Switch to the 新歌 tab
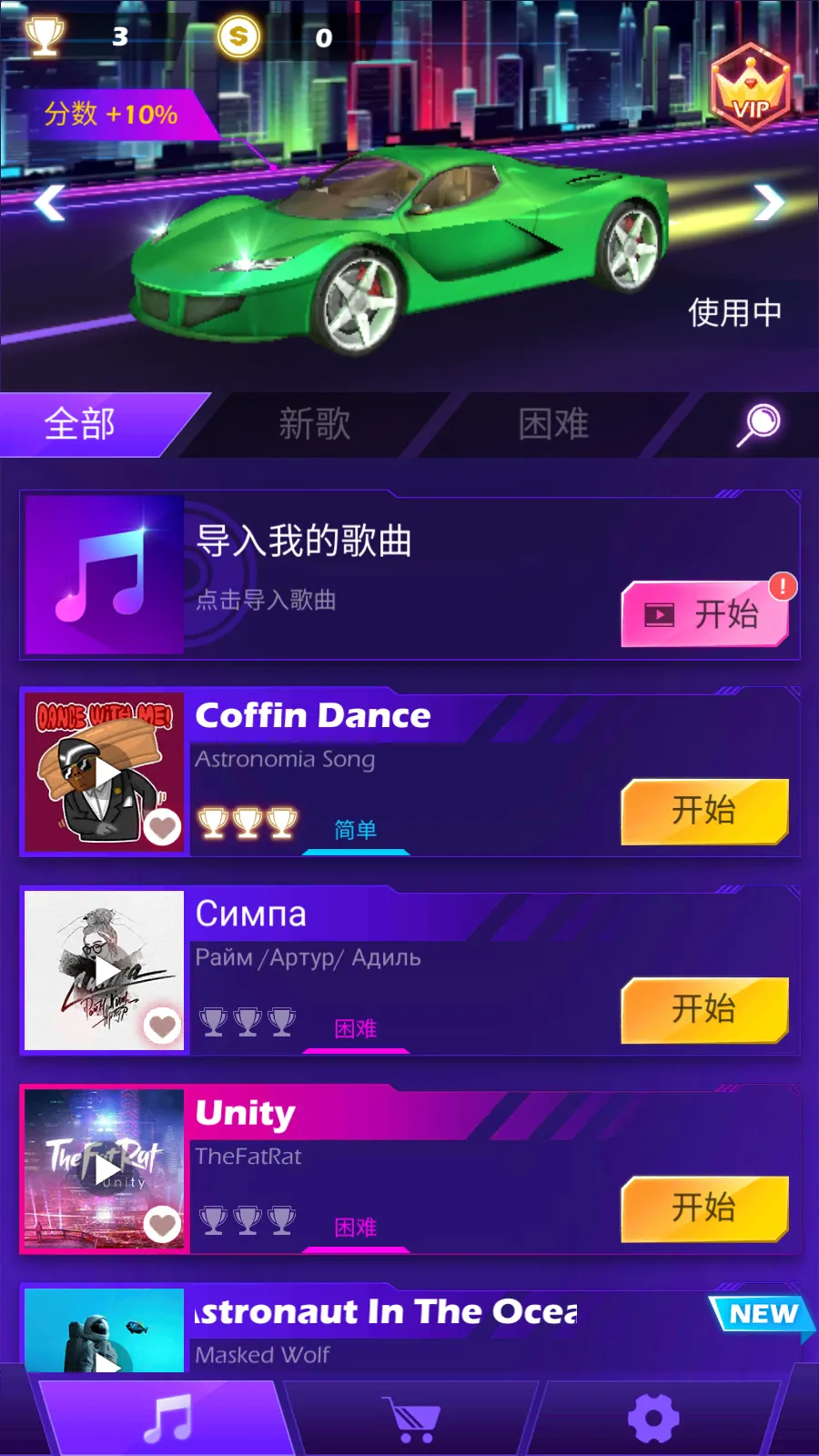 click(x=314, y=424)
